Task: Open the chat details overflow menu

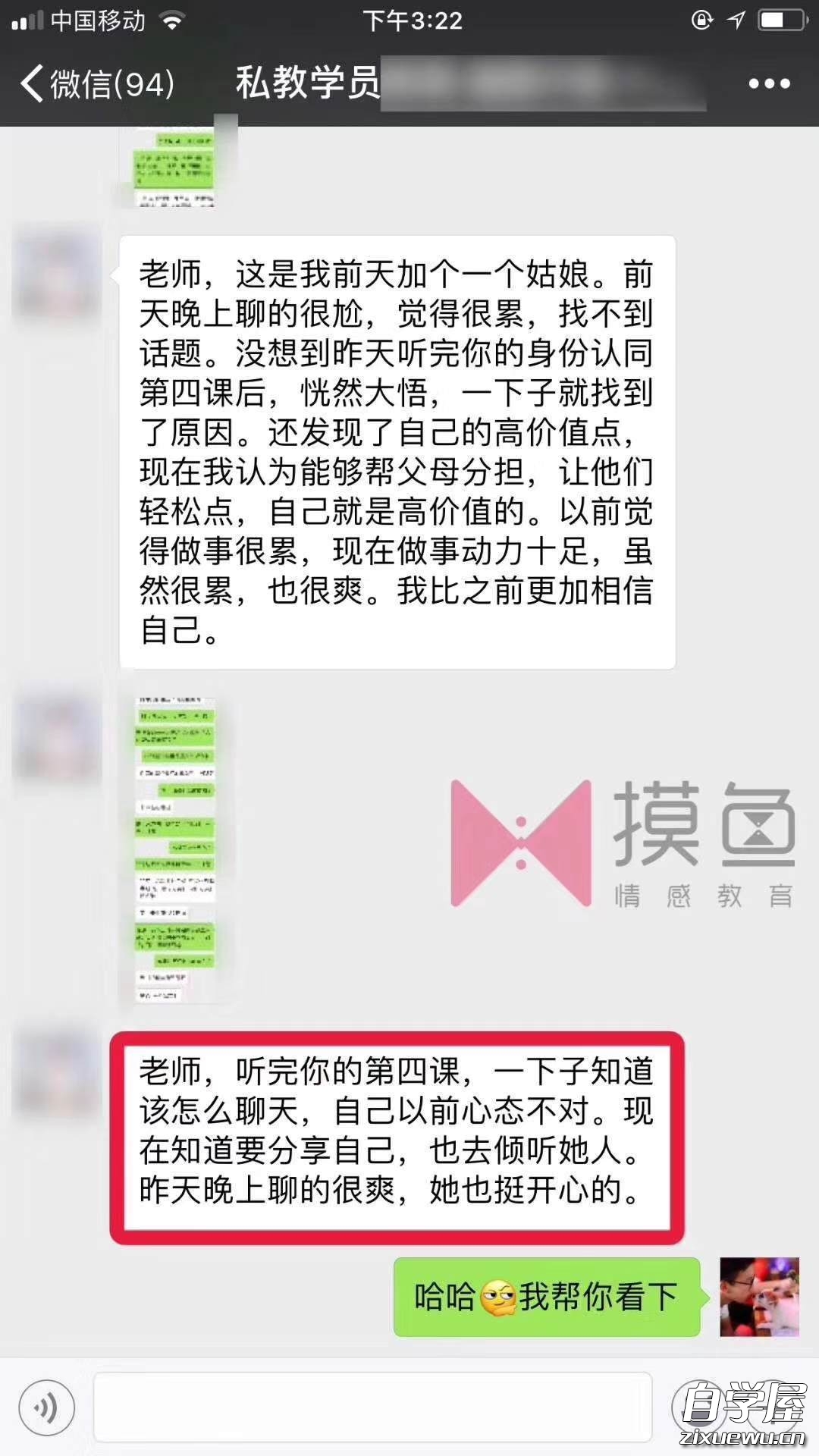Action: (769, 83)
